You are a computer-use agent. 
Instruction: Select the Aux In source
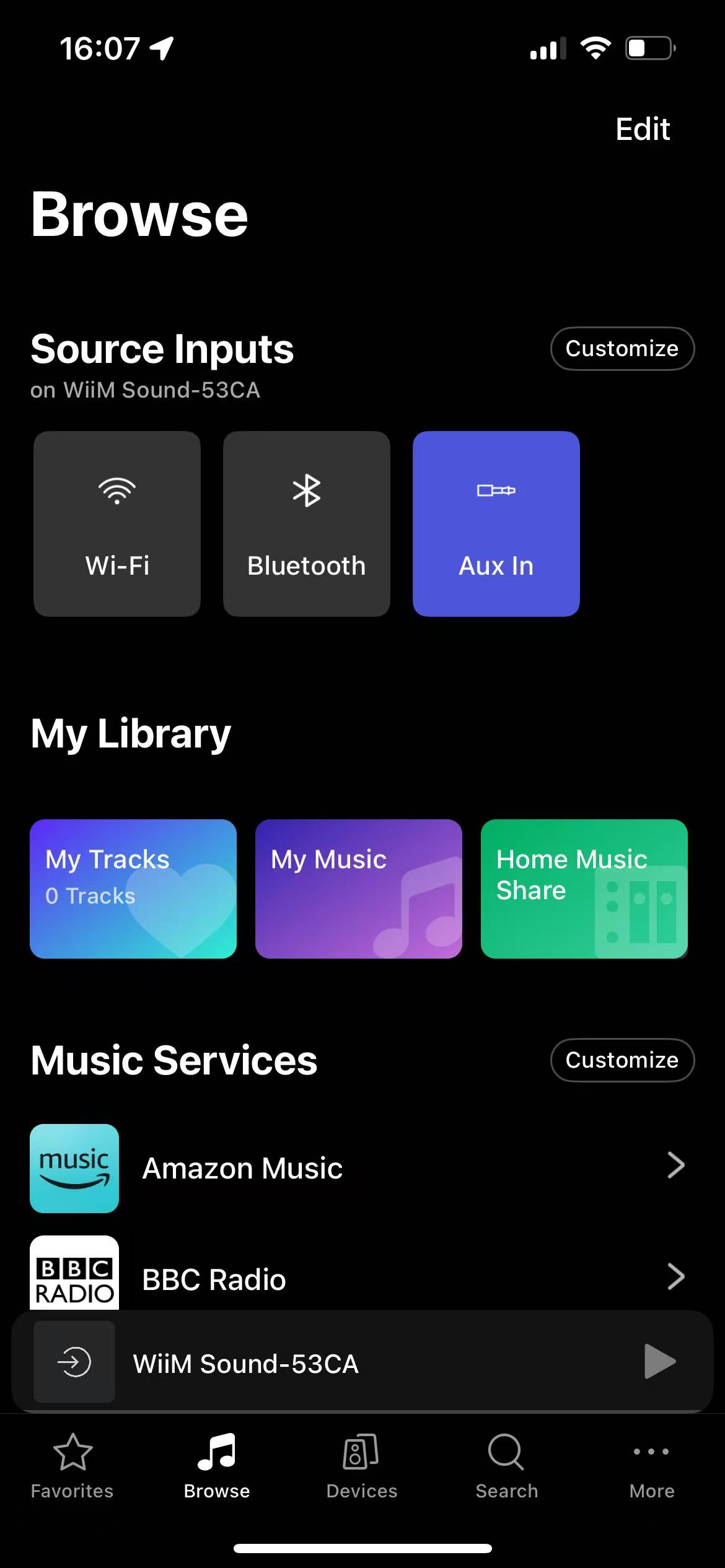tap(496, 523)
